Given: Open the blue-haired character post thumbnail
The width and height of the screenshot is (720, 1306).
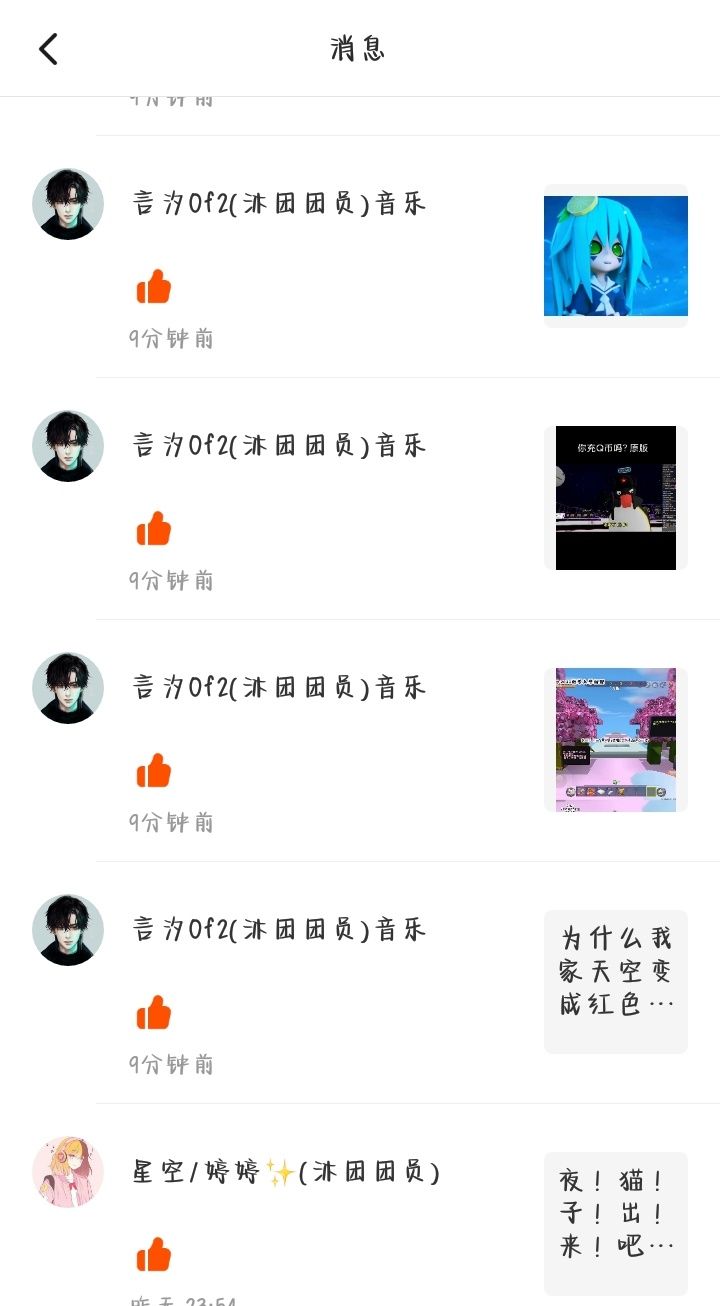Looking at the screenshot, I should point(615,256).
